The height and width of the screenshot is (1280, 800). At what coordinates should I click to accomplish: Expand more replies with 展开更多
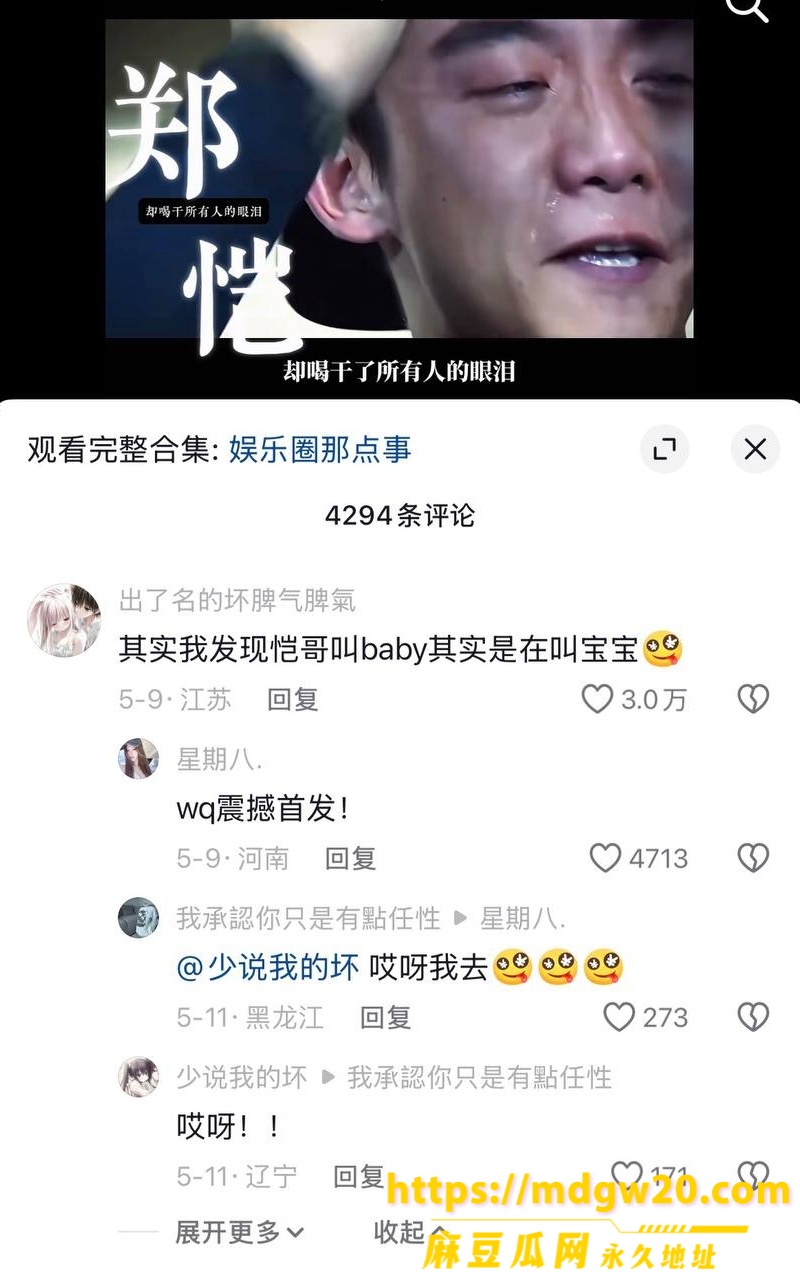pos(240,1233)
